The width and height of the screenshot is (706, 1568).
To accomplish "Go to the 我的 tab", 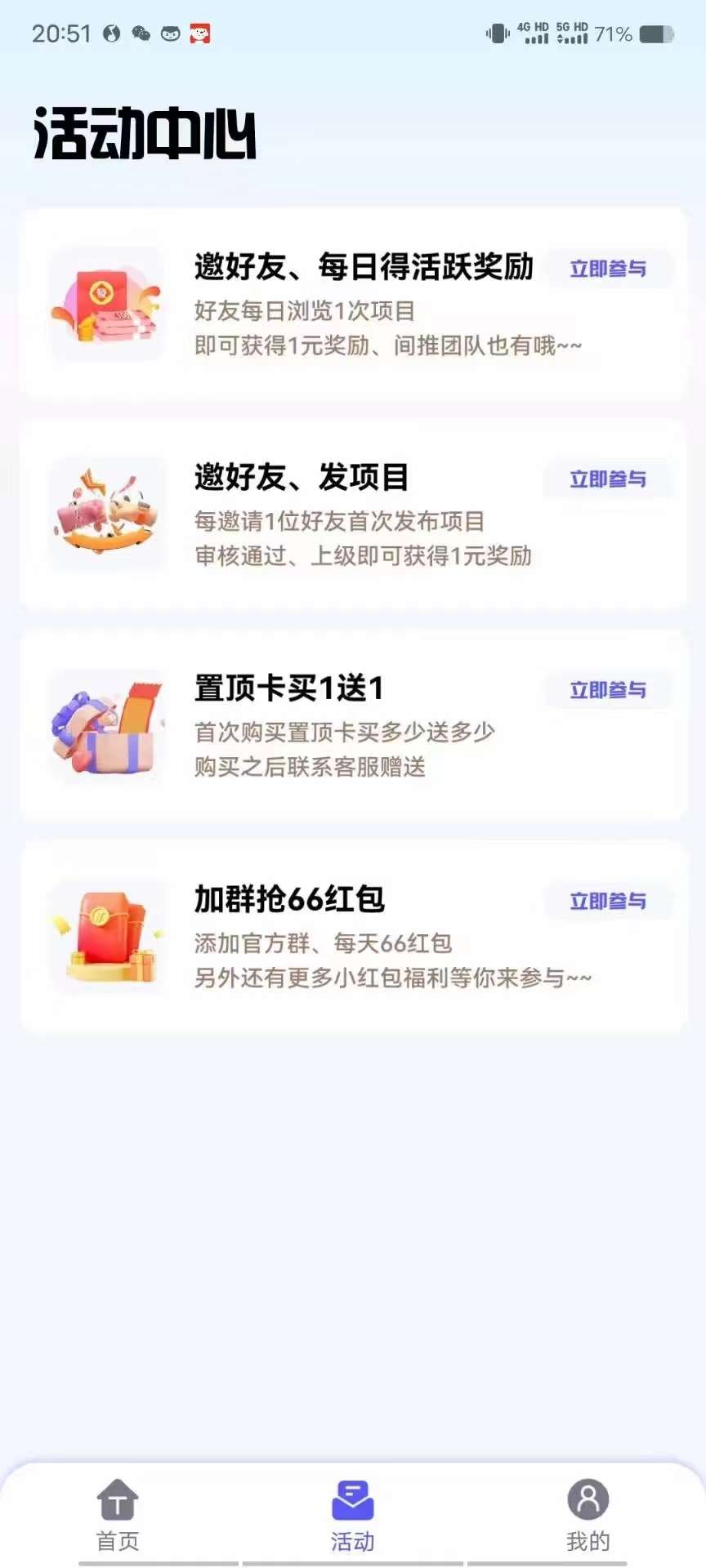I will [588, 1516].
